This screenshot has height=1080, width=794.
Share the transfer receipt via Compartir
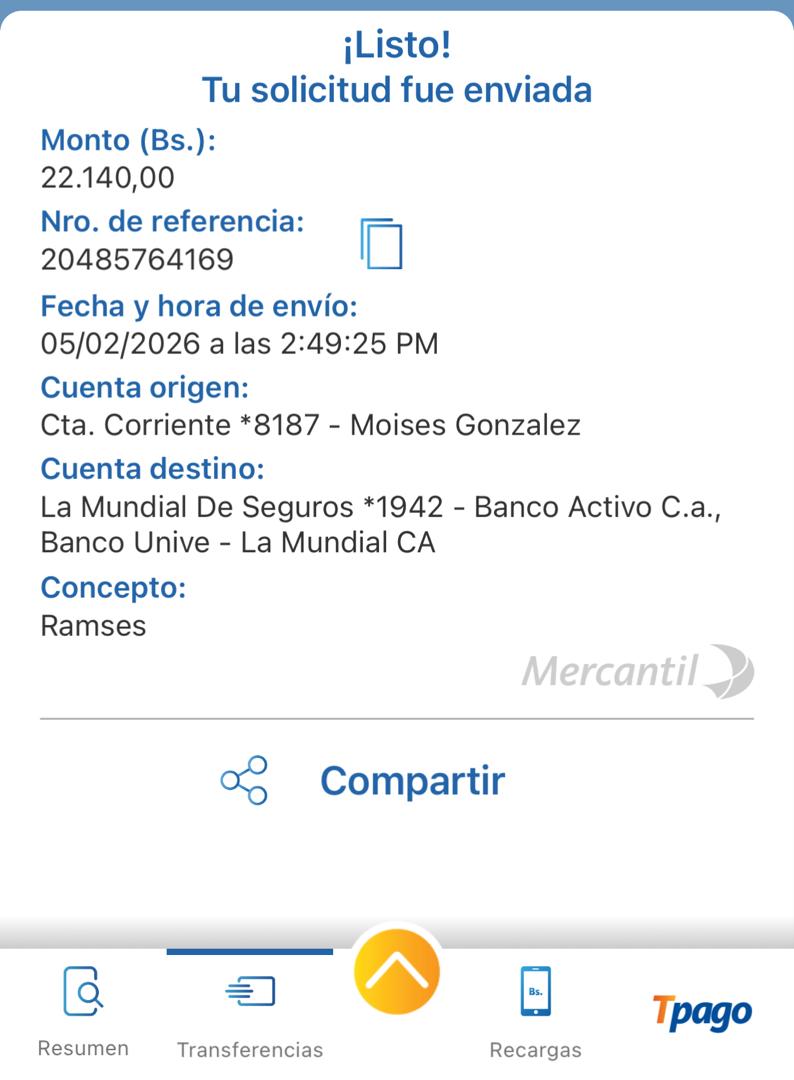coord(364,781)
